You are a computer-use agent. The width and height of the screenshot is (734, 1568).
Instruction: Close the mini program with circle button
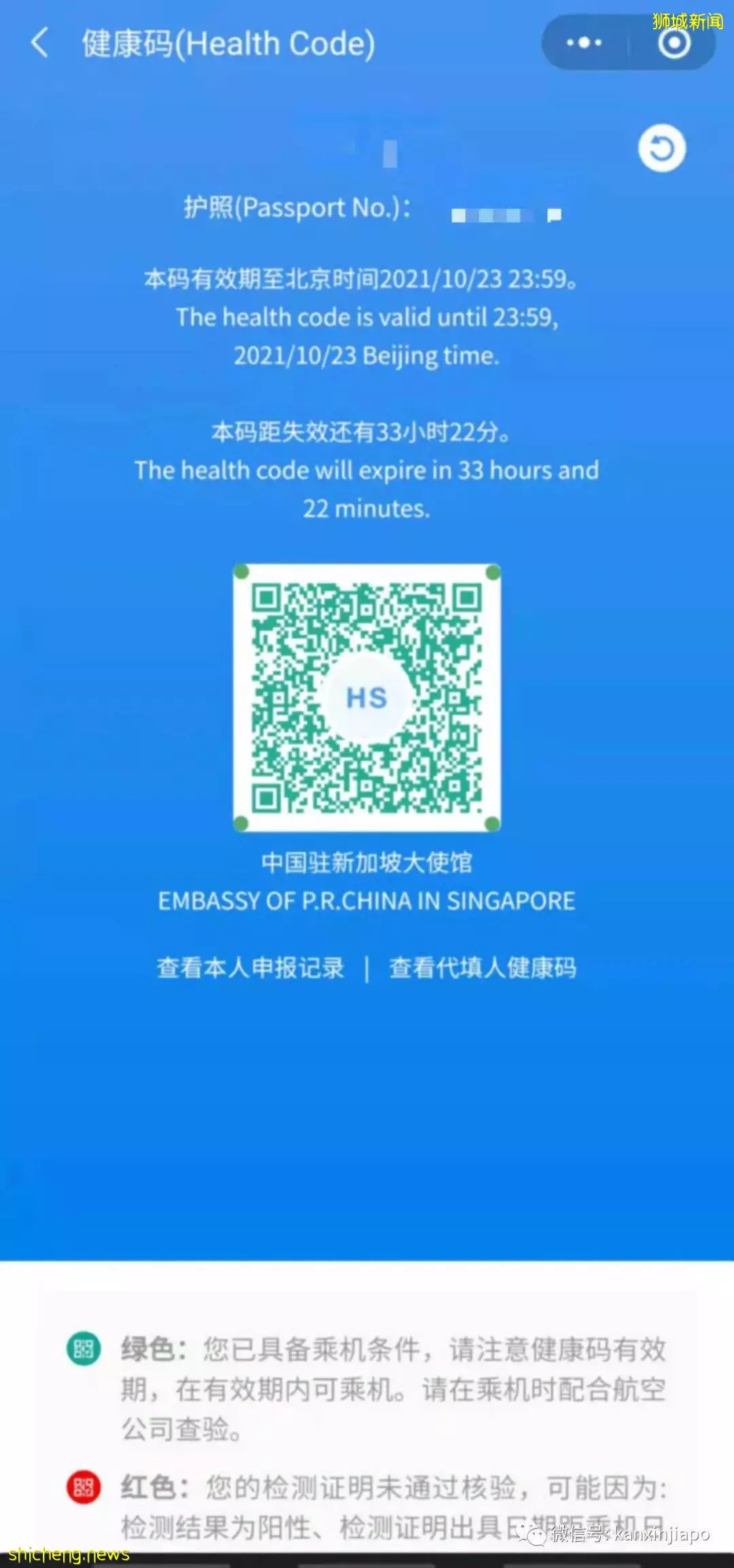click(x=674, y=43)
